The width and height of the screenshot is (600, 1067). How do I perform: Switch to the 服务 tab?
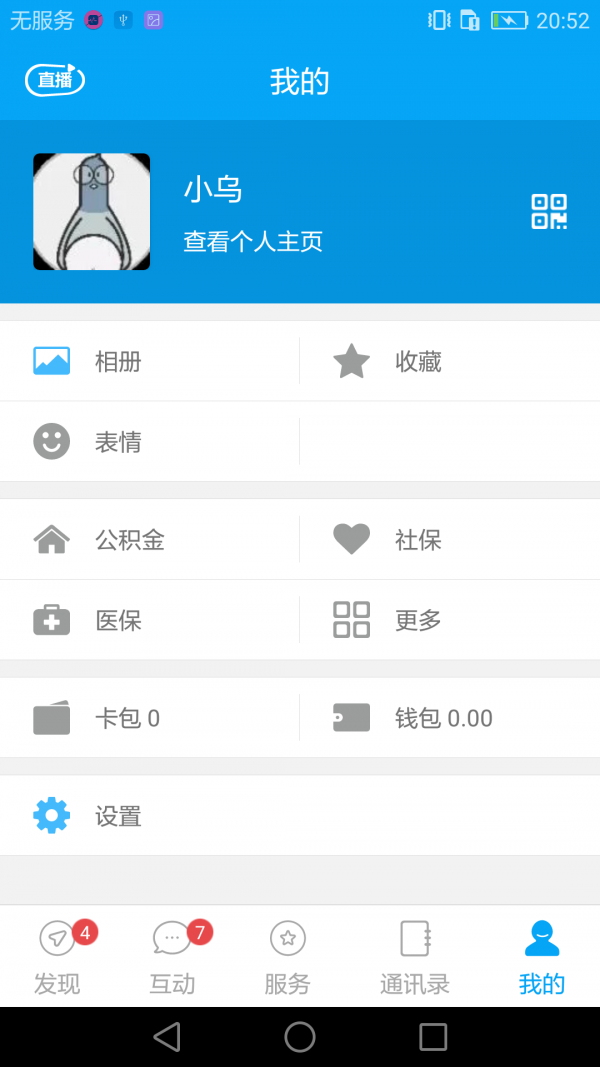click(288, 958)
